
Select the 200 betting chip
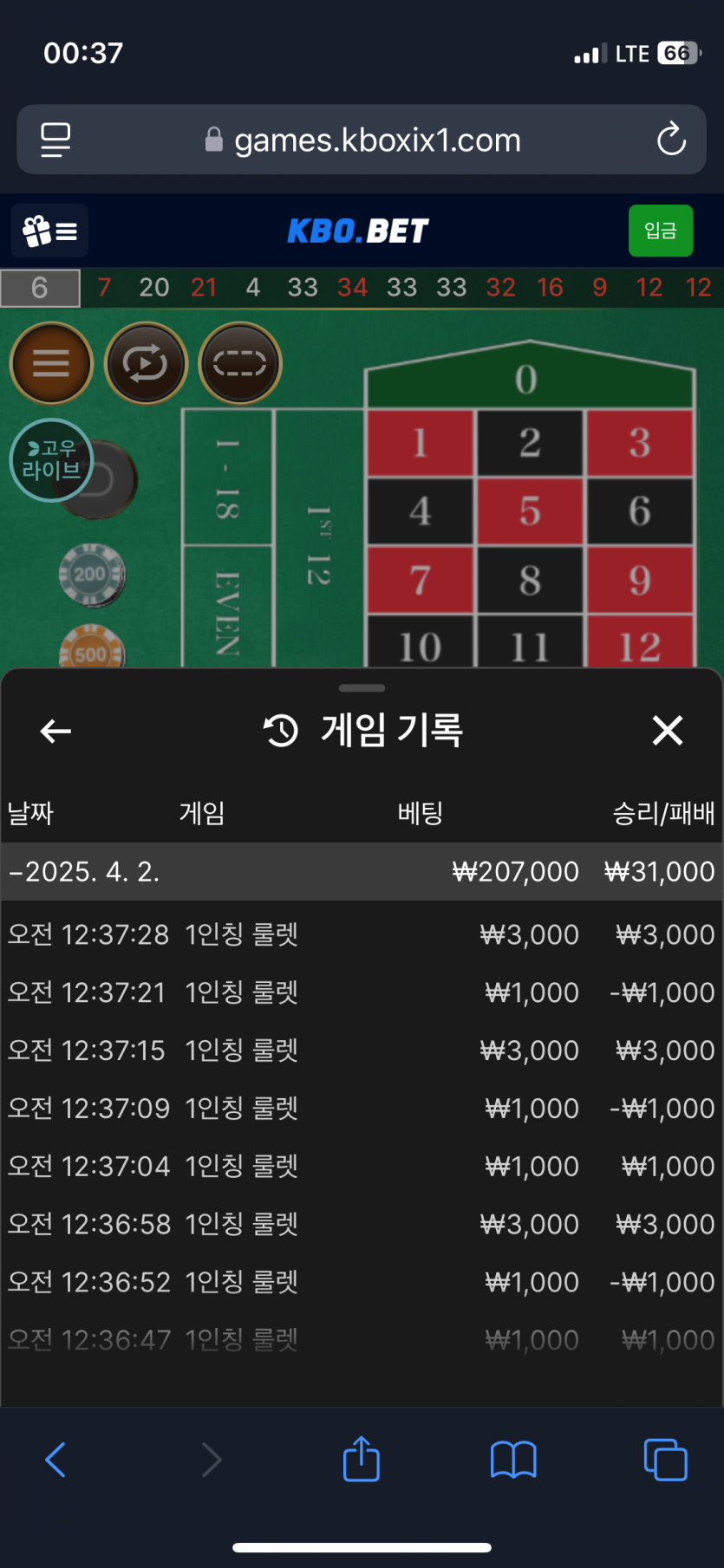pos(91,575)
